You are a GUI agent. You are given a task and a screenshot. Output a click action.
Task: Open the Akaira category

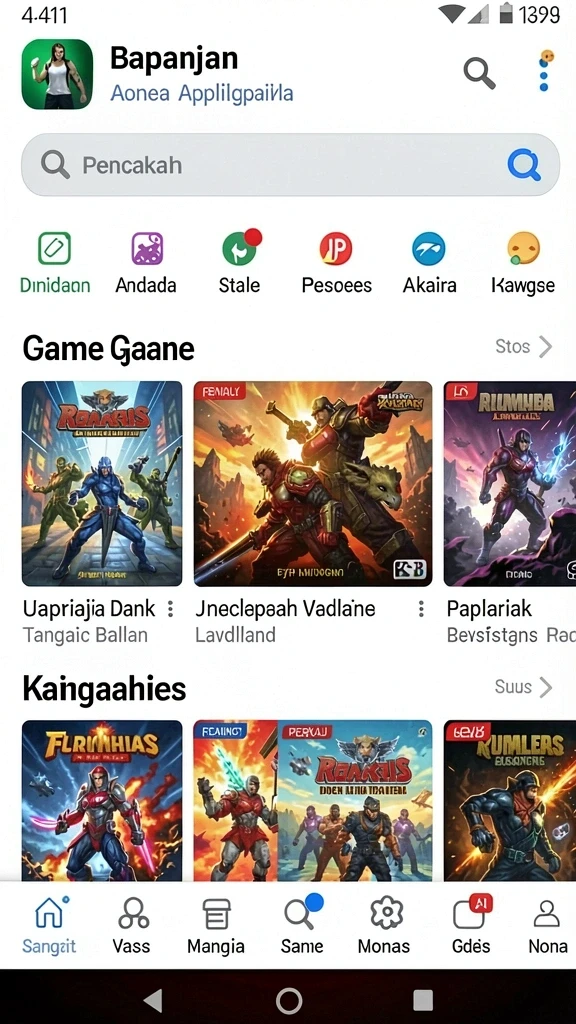pos(429,263)
